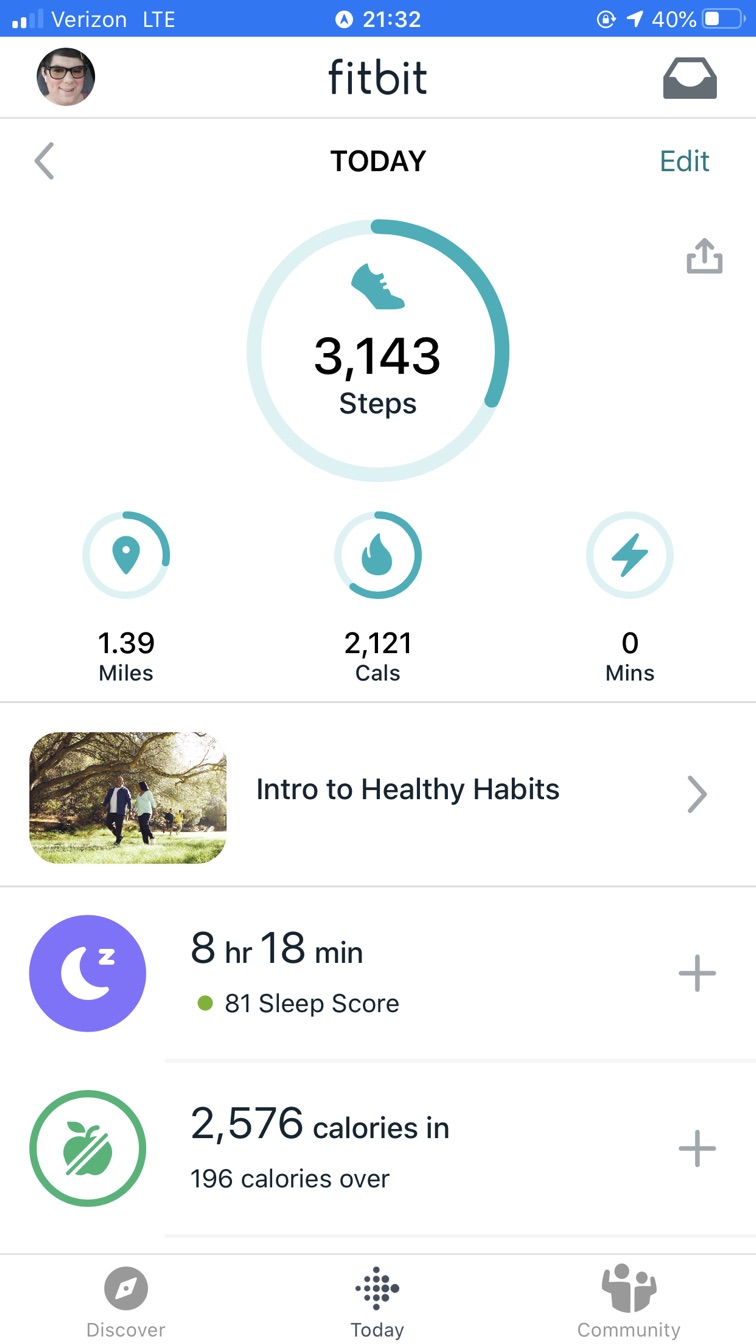Go to the previous day
This screenshot has height=1344, width=756.
tap(44, 161)
